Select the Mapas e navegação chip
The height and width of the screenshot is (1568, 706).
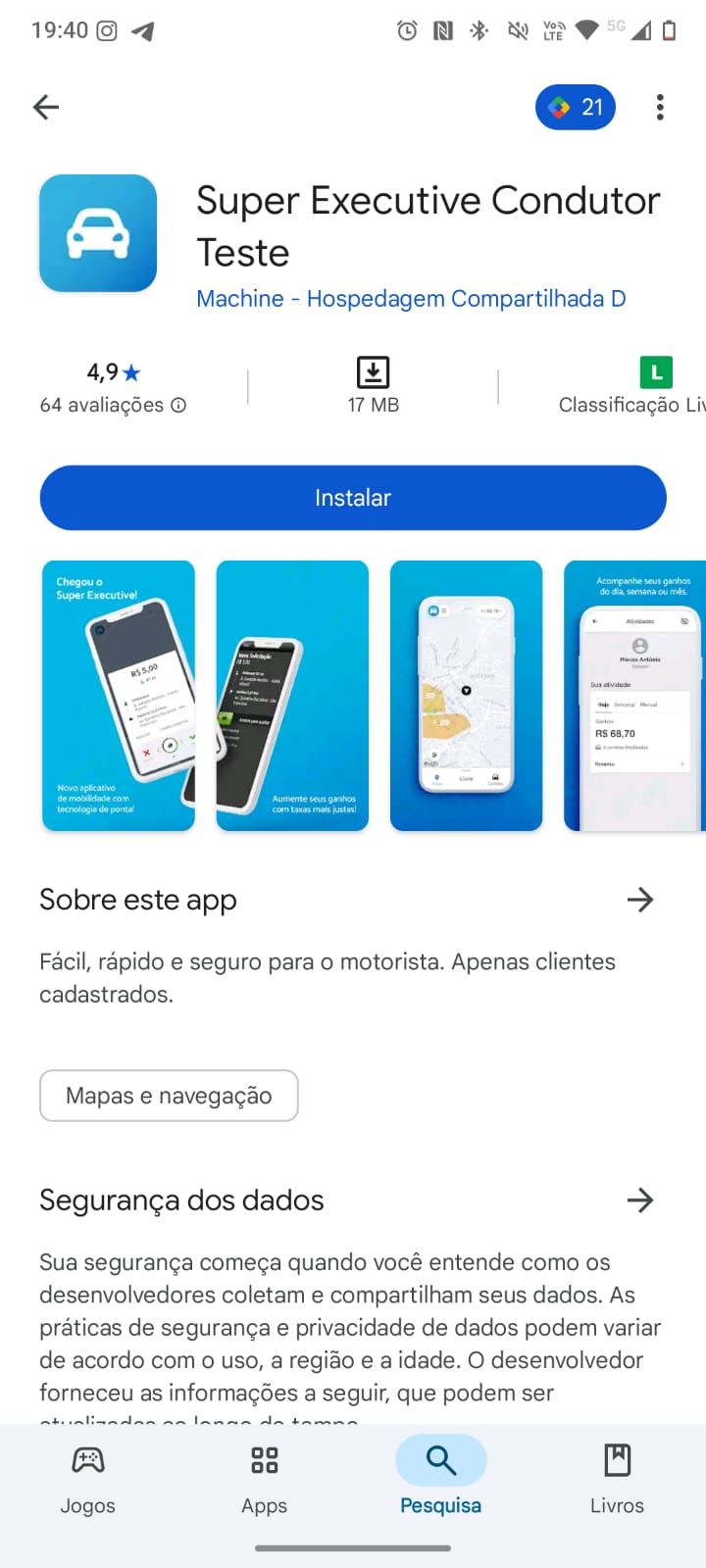tap(169, 1096)
